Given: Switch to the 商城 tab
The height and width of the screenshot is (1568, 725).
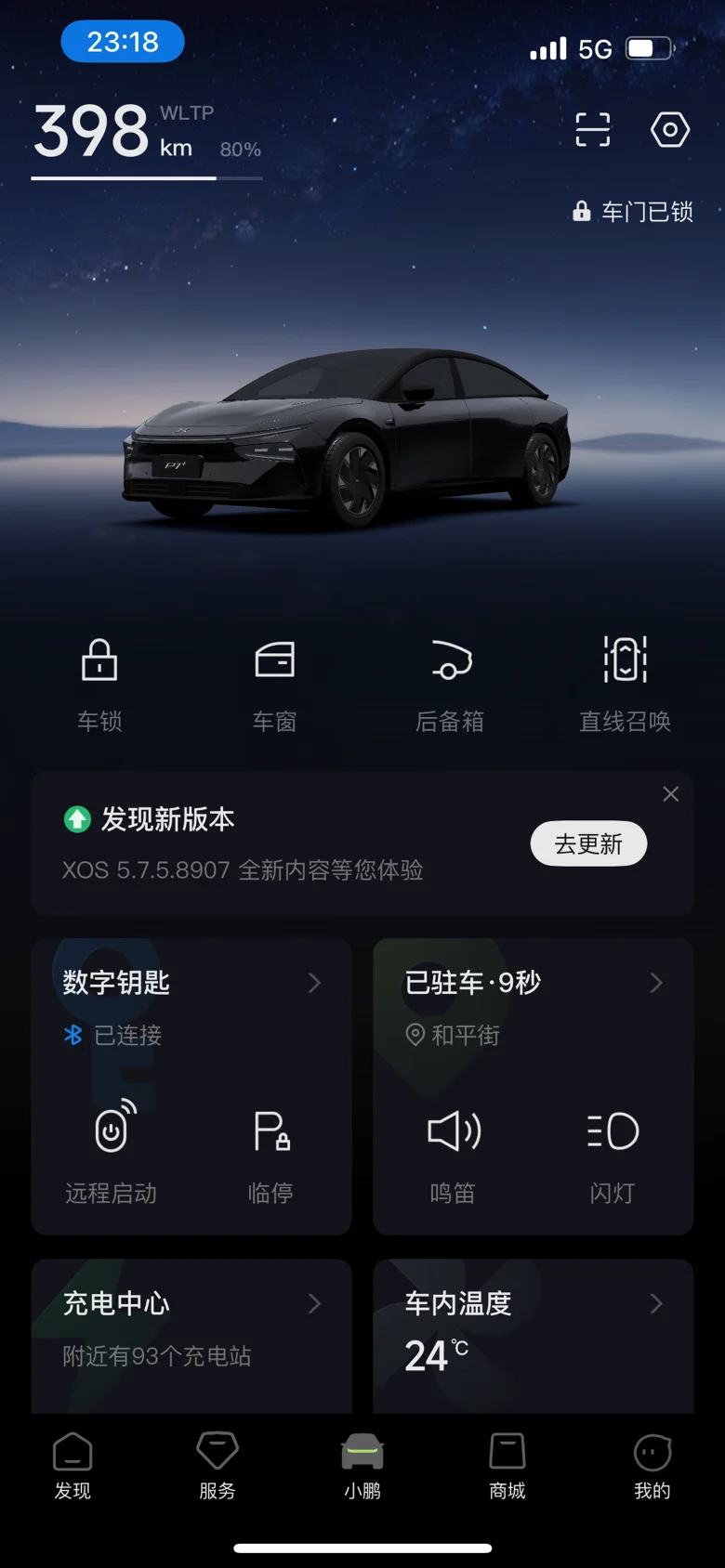Looking at the screenshot, I should 507,1467.
